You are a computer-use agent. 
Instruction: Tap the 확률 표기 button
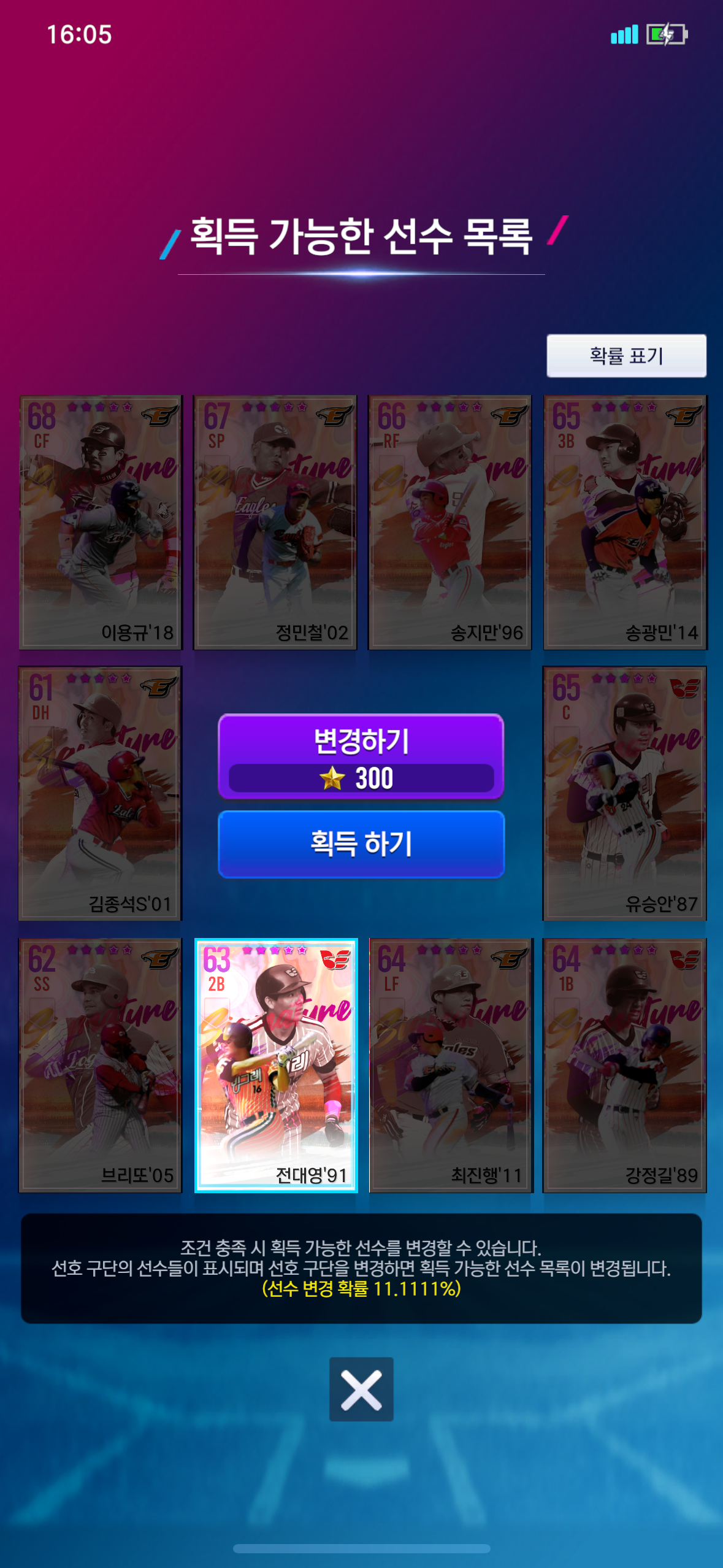tap(626, 355)
